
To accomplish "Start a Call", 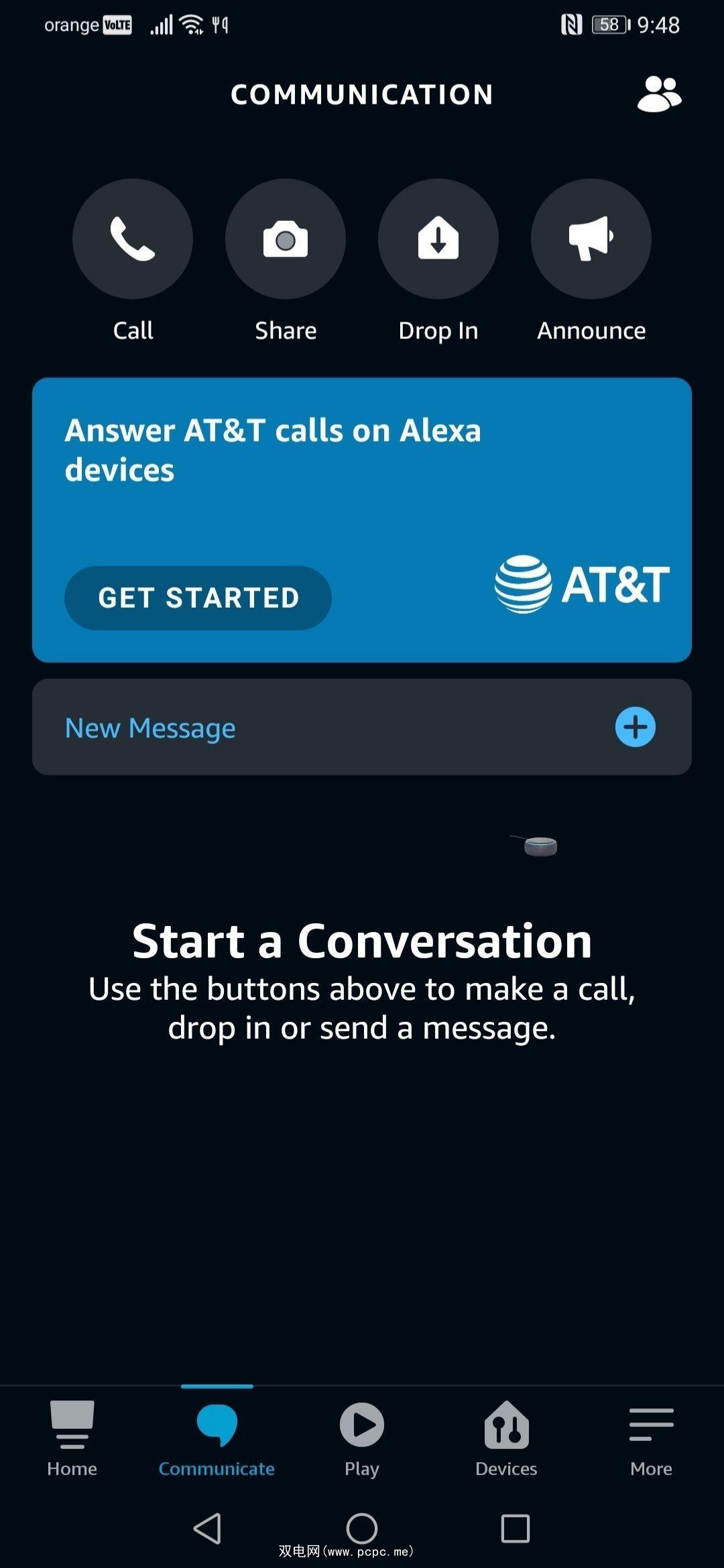I will (133, 239).
